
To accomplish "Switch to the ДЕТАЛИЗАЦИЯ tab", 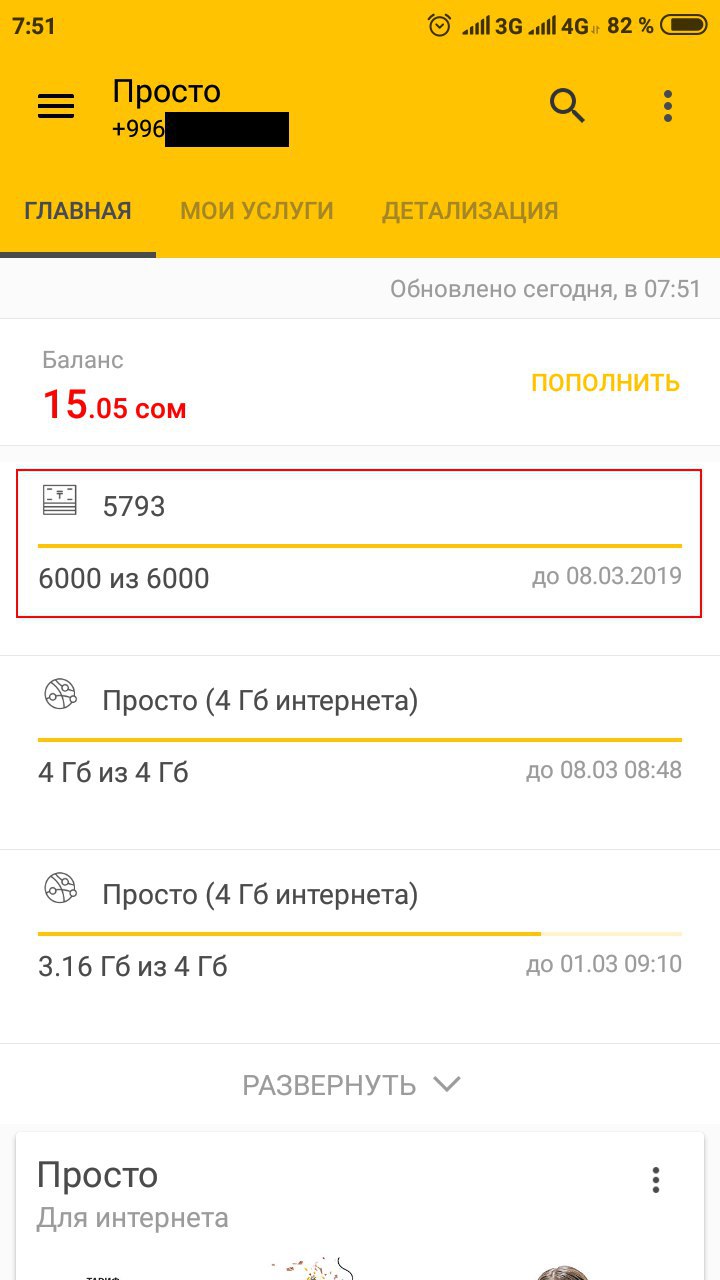I will [x=470, y=211].
